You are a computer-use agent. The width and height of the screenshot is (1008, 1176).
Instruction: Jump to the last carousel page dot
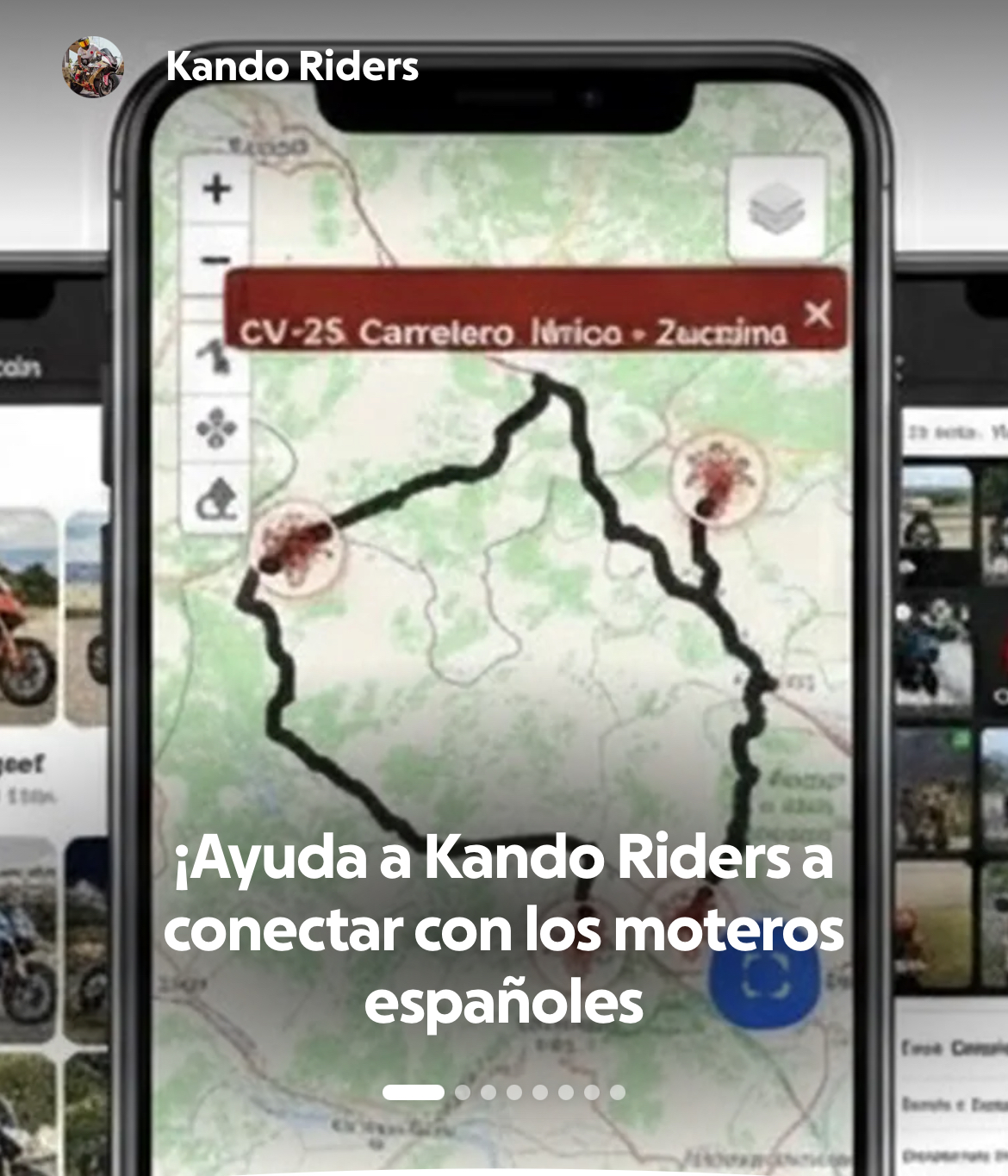click(618, 1092)
